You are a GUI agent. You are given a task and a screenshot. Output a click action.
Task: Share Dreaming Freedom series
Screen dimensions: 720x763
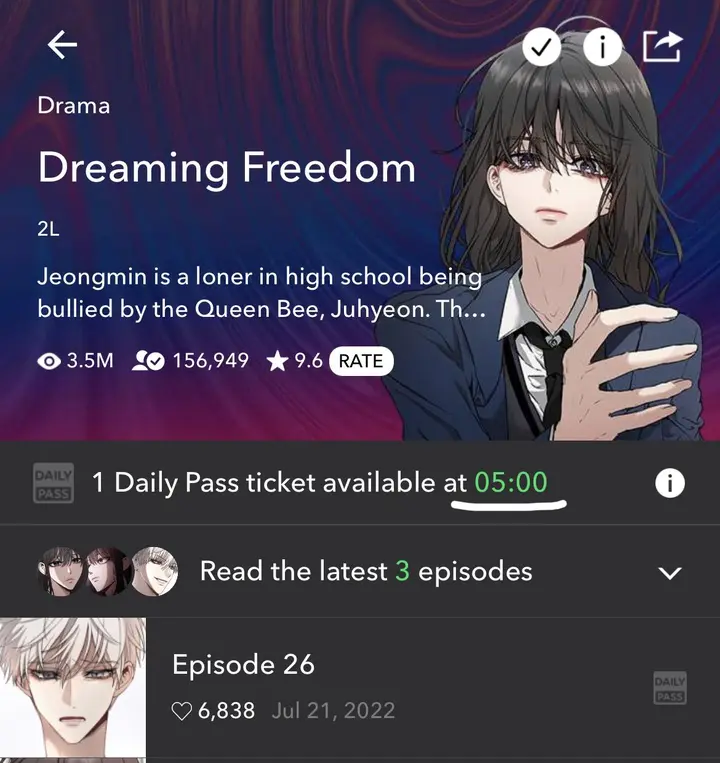[662, 46]
